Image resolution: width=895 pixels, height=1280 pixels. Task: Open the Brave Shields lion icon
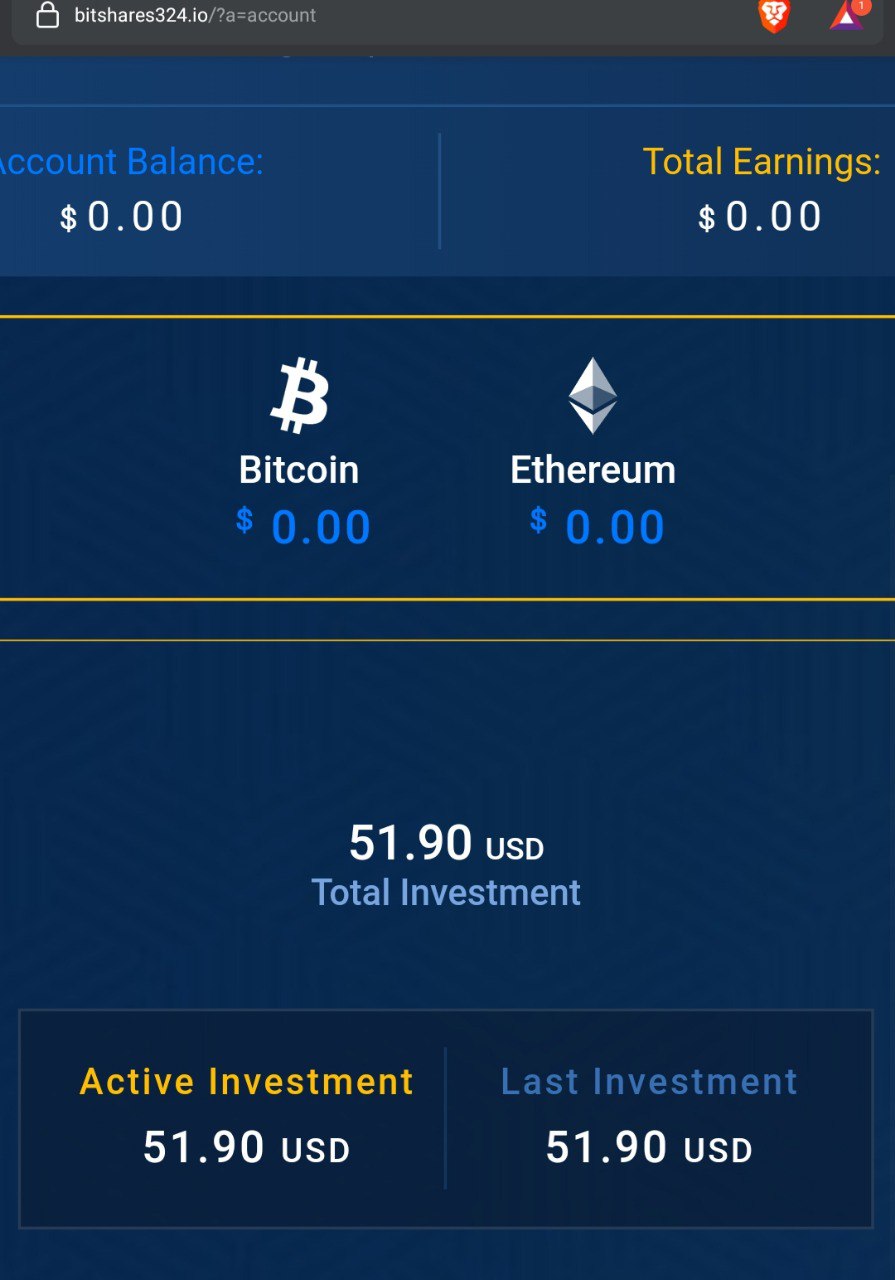coord(774,15)
